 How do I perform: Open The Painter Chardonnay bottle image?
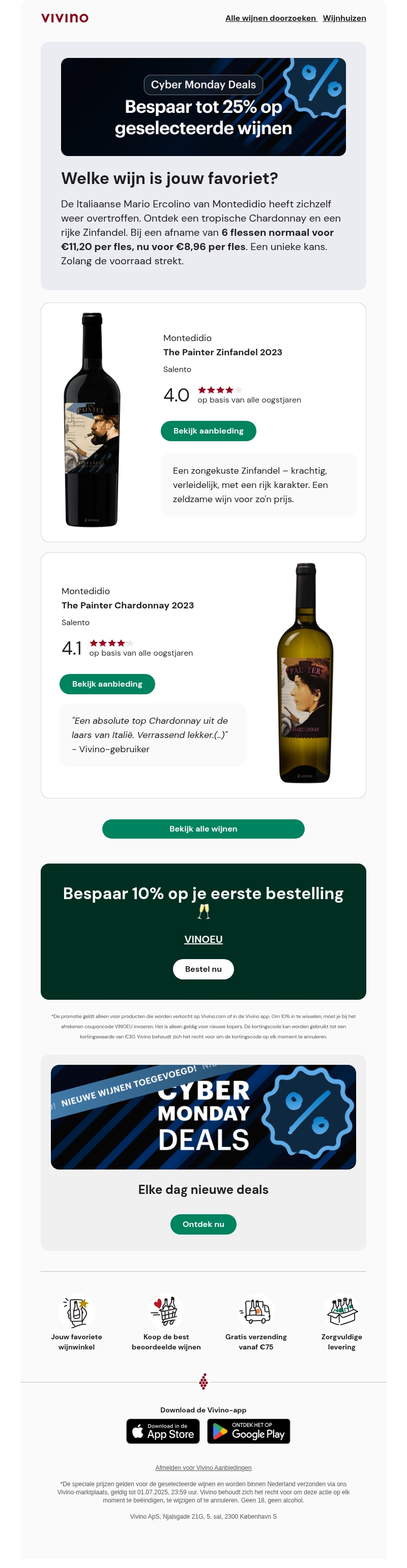305,673
